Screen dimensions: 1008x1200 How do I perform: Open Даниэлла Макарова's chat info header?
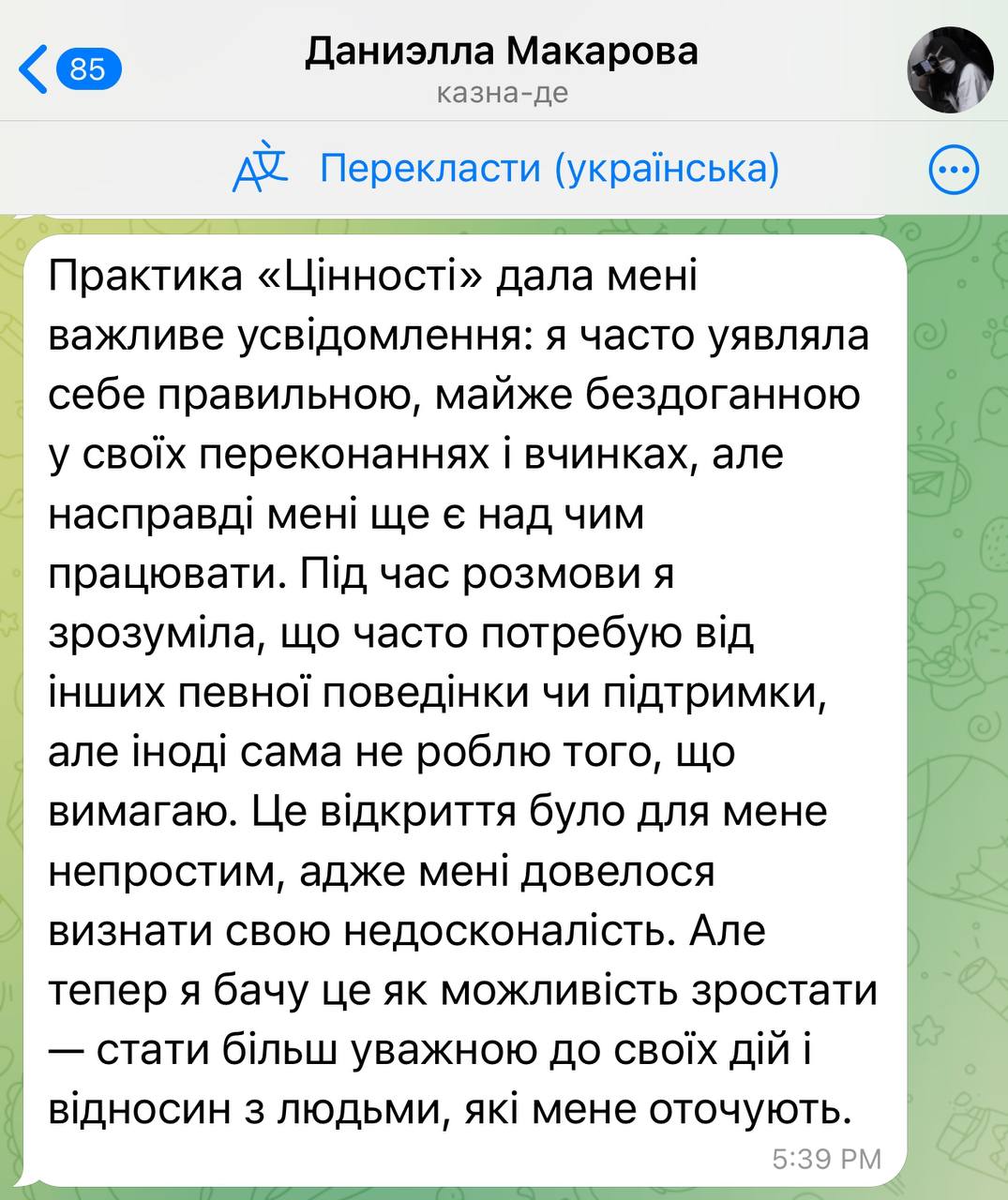pyautogui.click(x=502, y=67)
